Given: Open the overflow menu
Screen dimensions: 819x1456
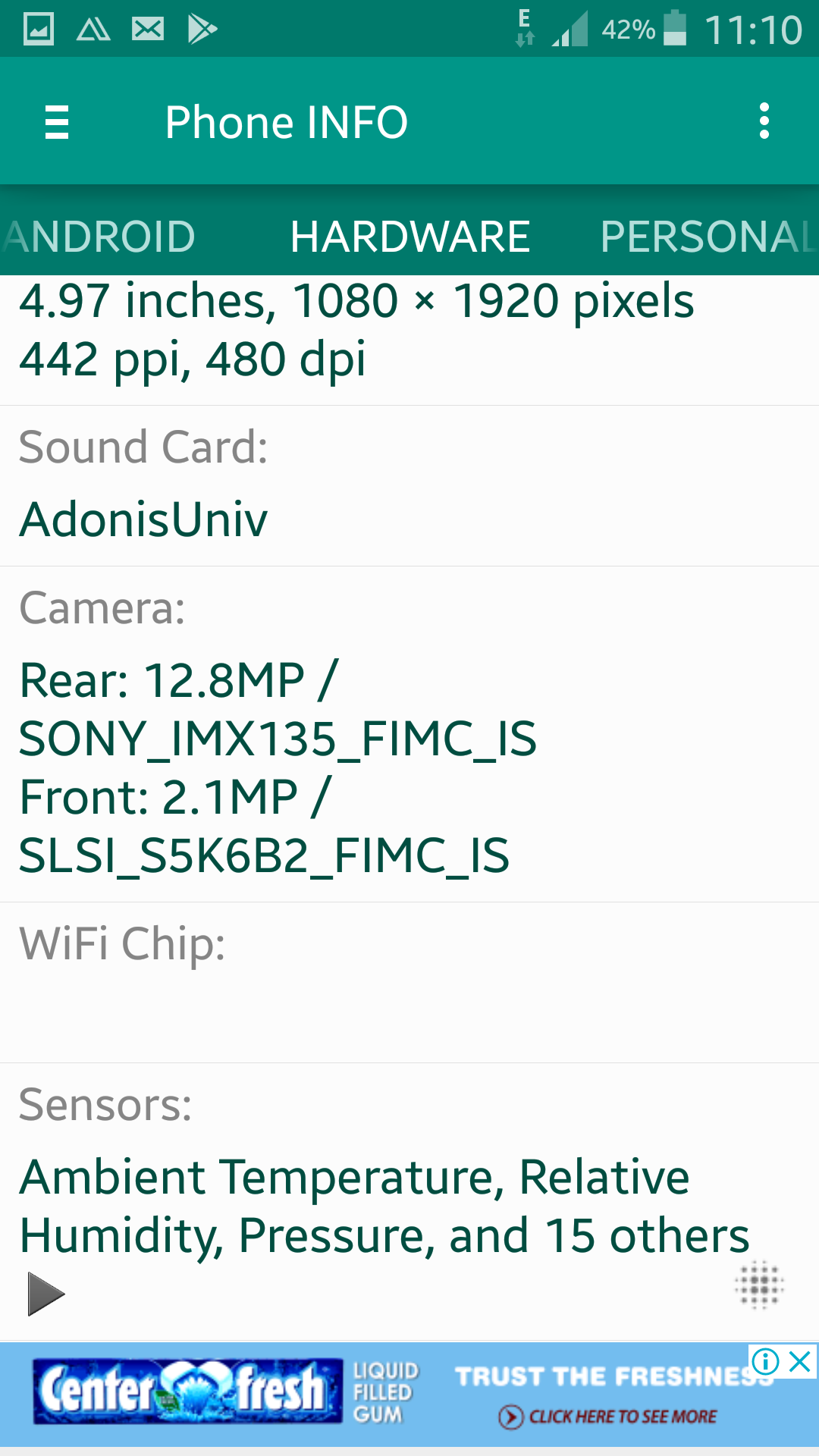Looking at the screenshot, I should 764,121.
